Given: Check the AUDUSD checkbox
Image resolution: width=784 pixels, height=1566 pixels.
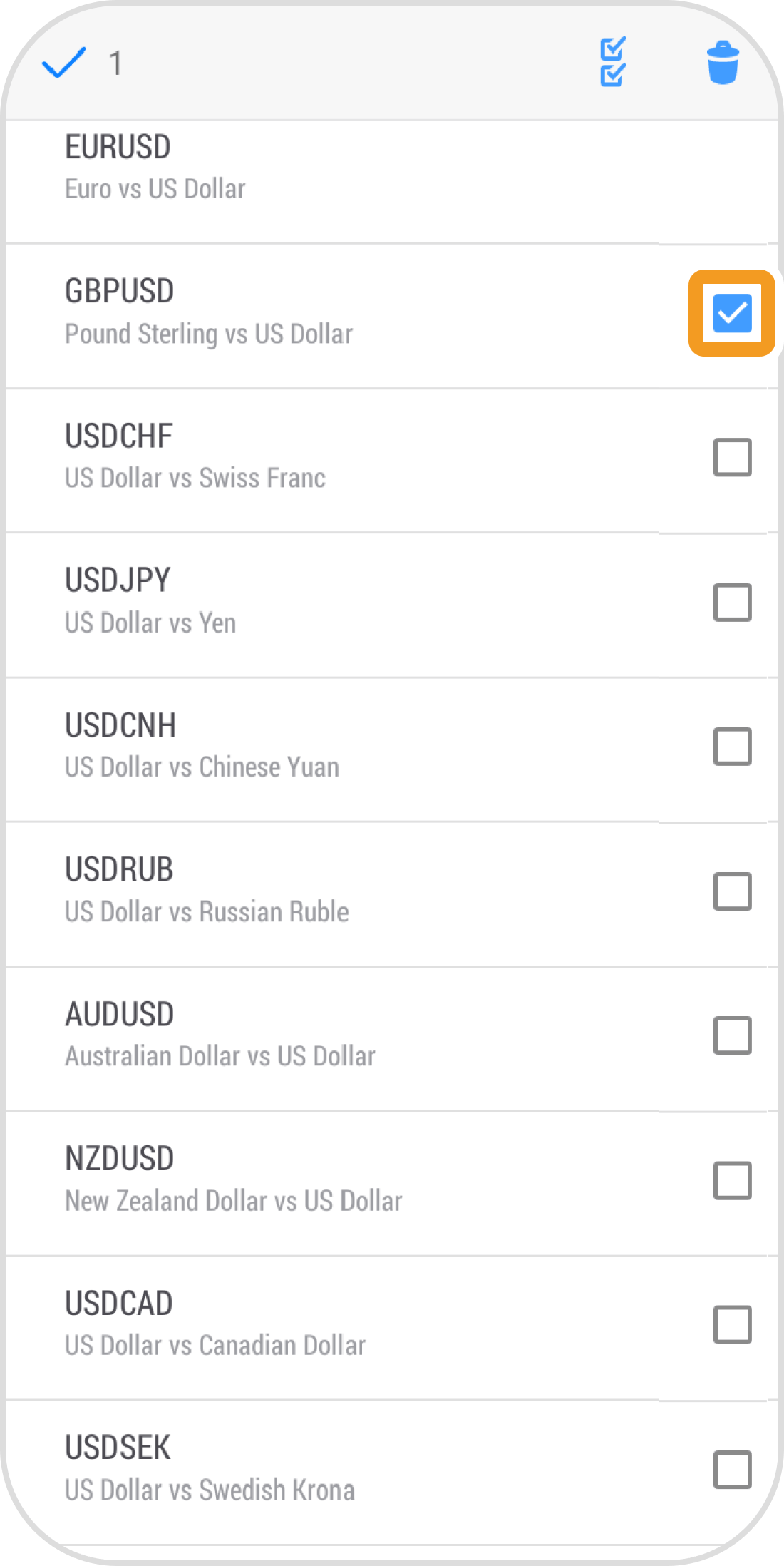Looking at the screenshot, I should (732, 1035).
